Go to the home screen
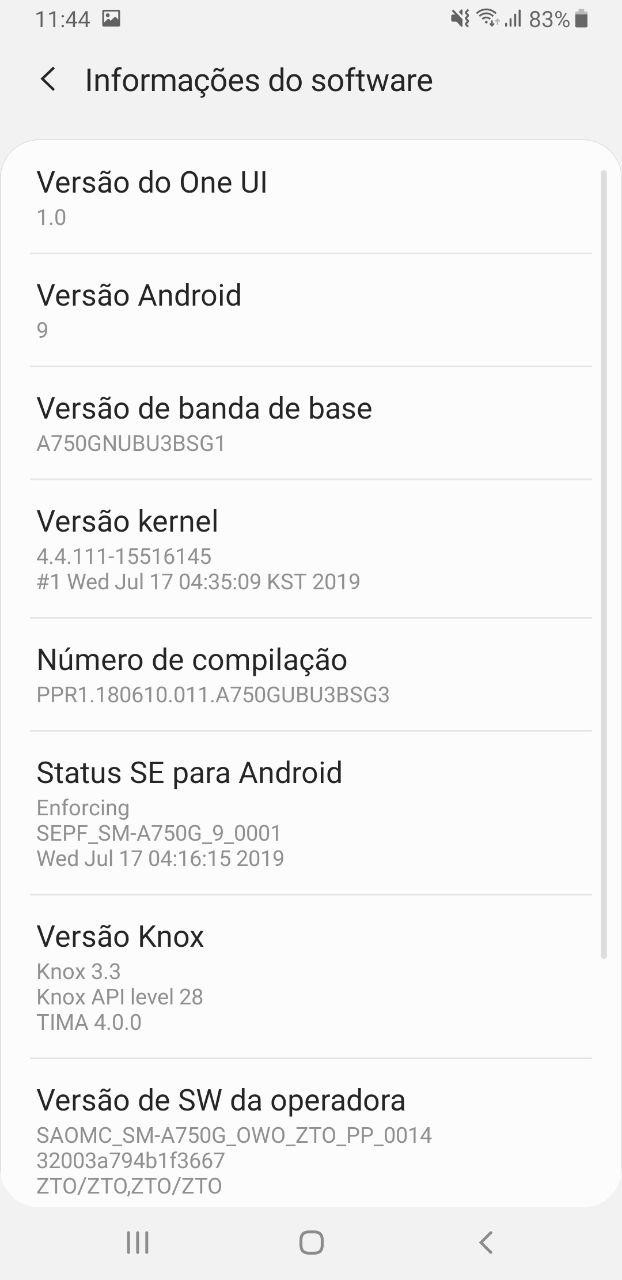The image size is (622, 1280). pos(311,1242)
